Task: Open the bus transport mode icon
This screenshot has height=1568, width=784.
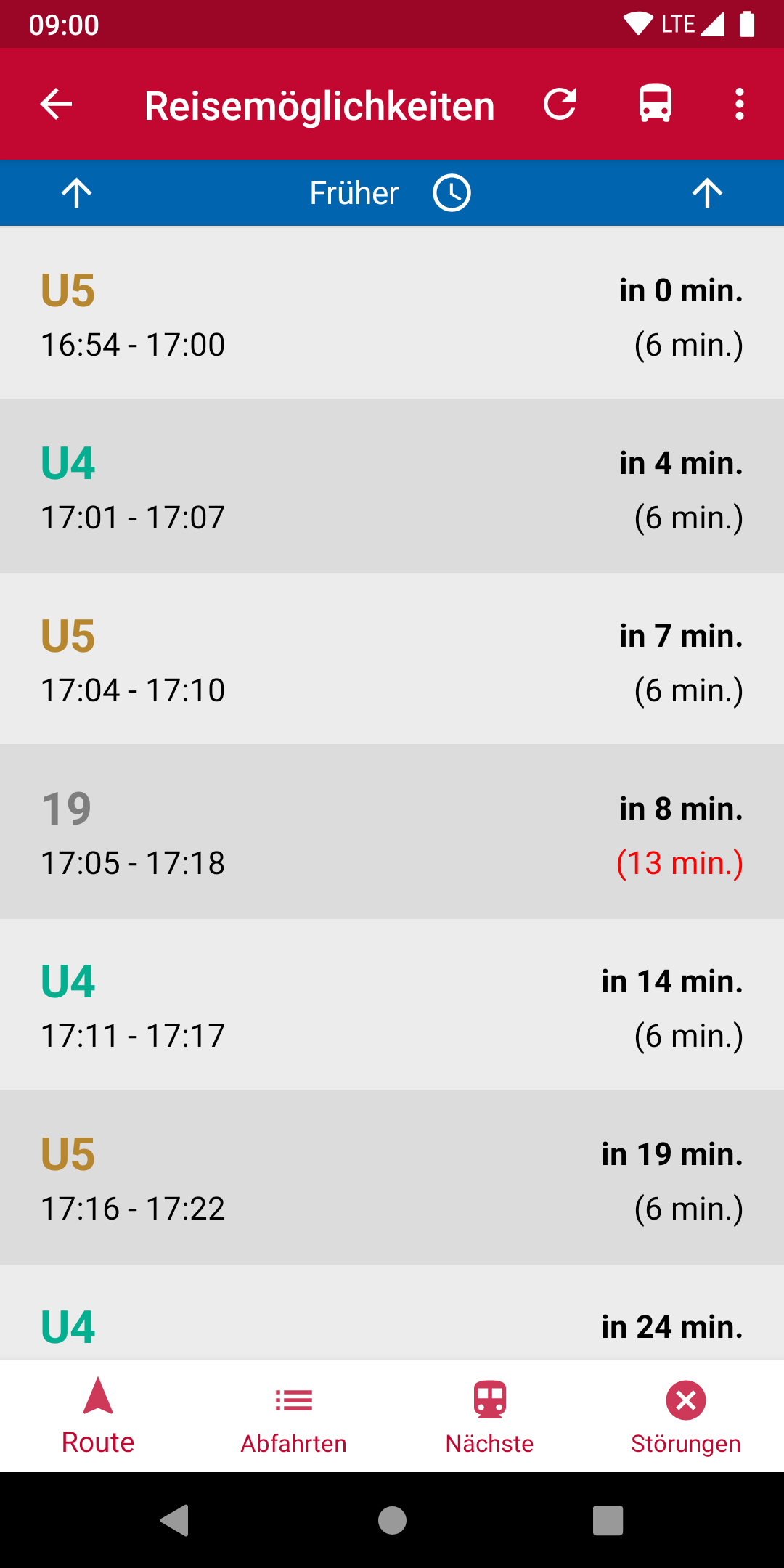Action: 655,104
